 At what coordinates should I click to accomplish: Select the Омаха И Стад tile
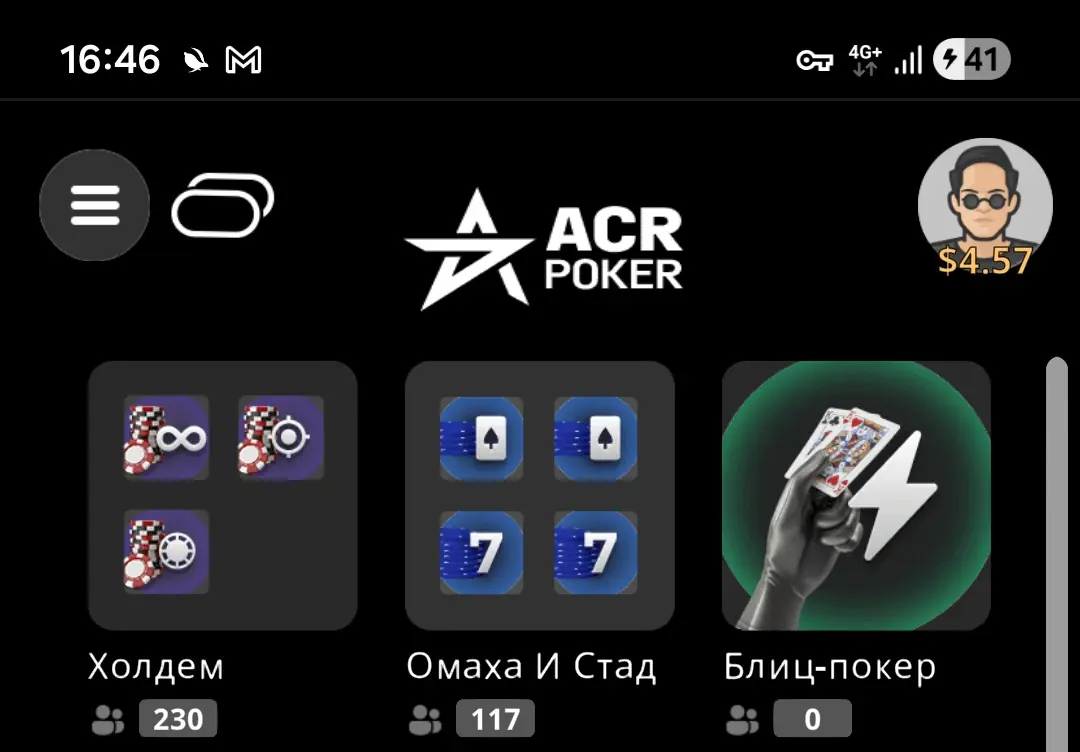tap(539, 495)
